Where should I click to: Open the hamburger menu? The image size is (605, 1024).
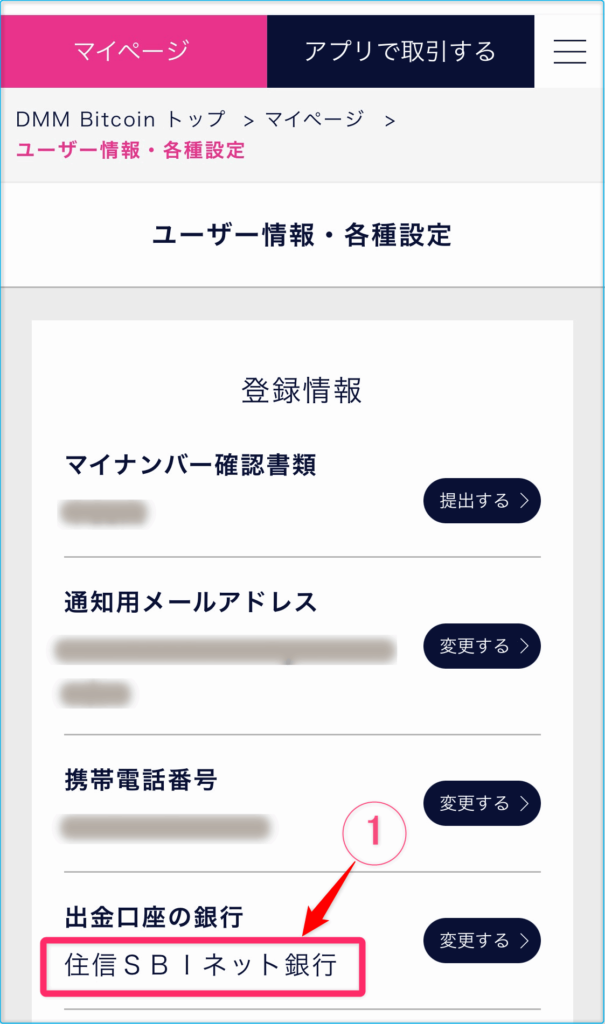point(569,49)
